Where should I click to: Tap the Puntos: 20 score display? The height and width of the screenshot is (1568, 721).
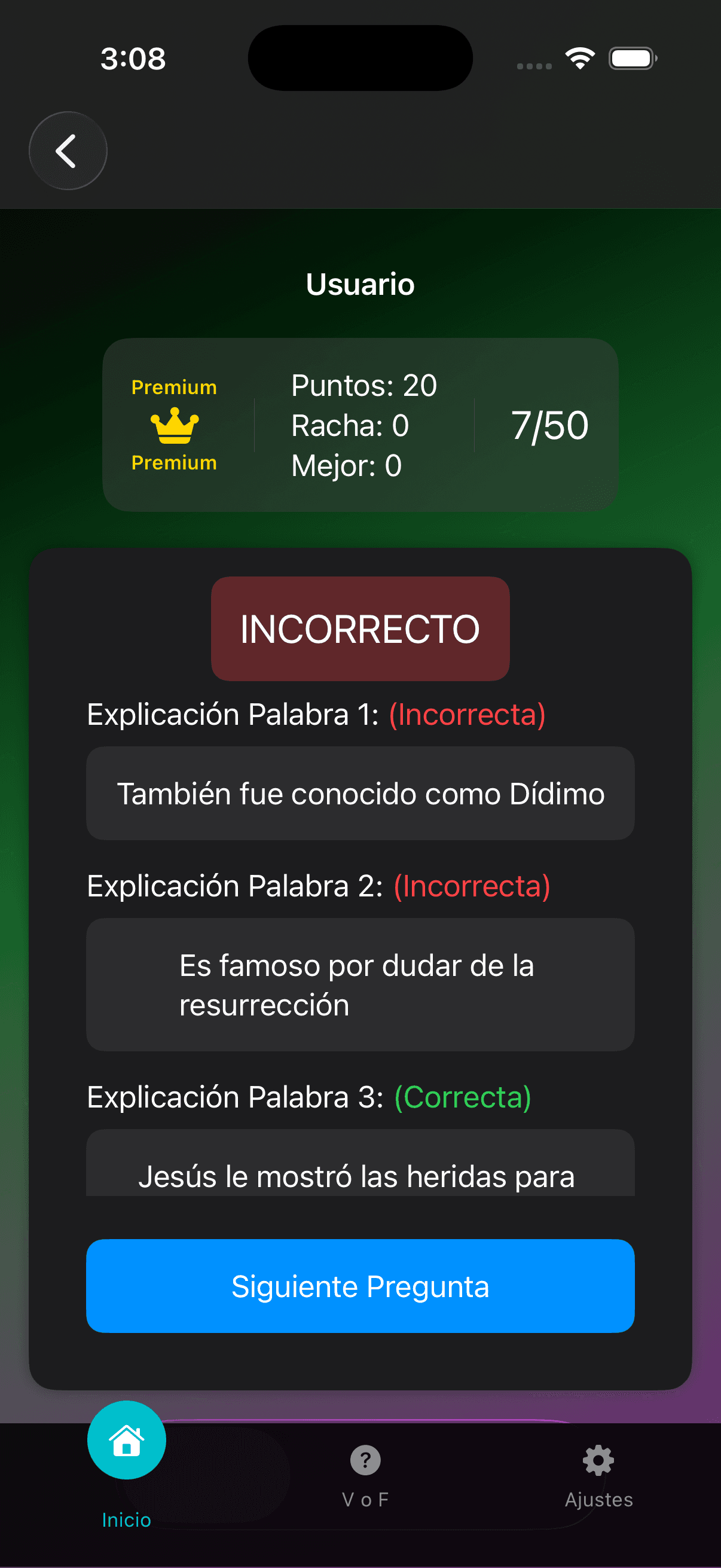coord(363,384)
